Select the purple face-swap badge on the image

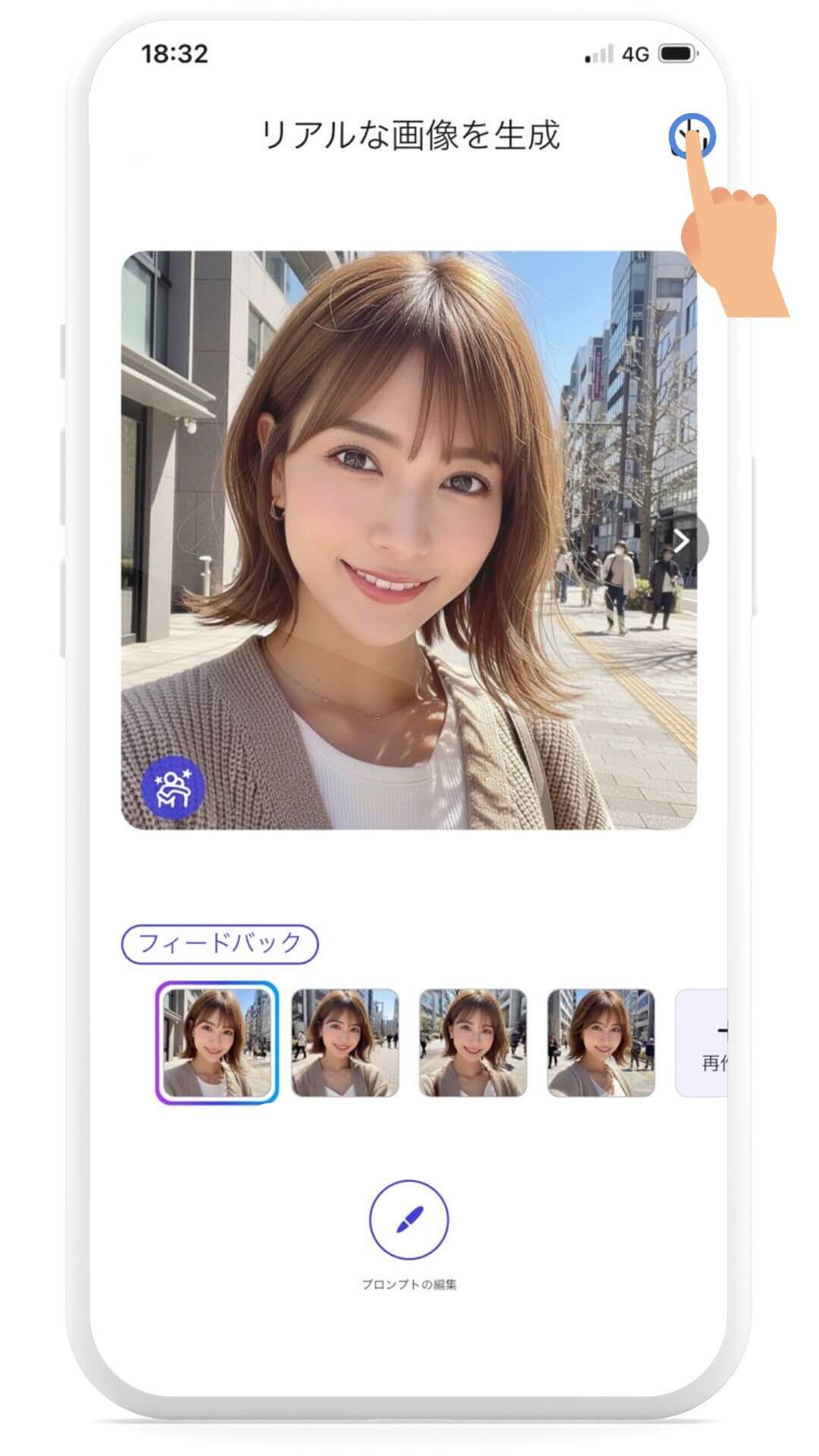[174, 786]
